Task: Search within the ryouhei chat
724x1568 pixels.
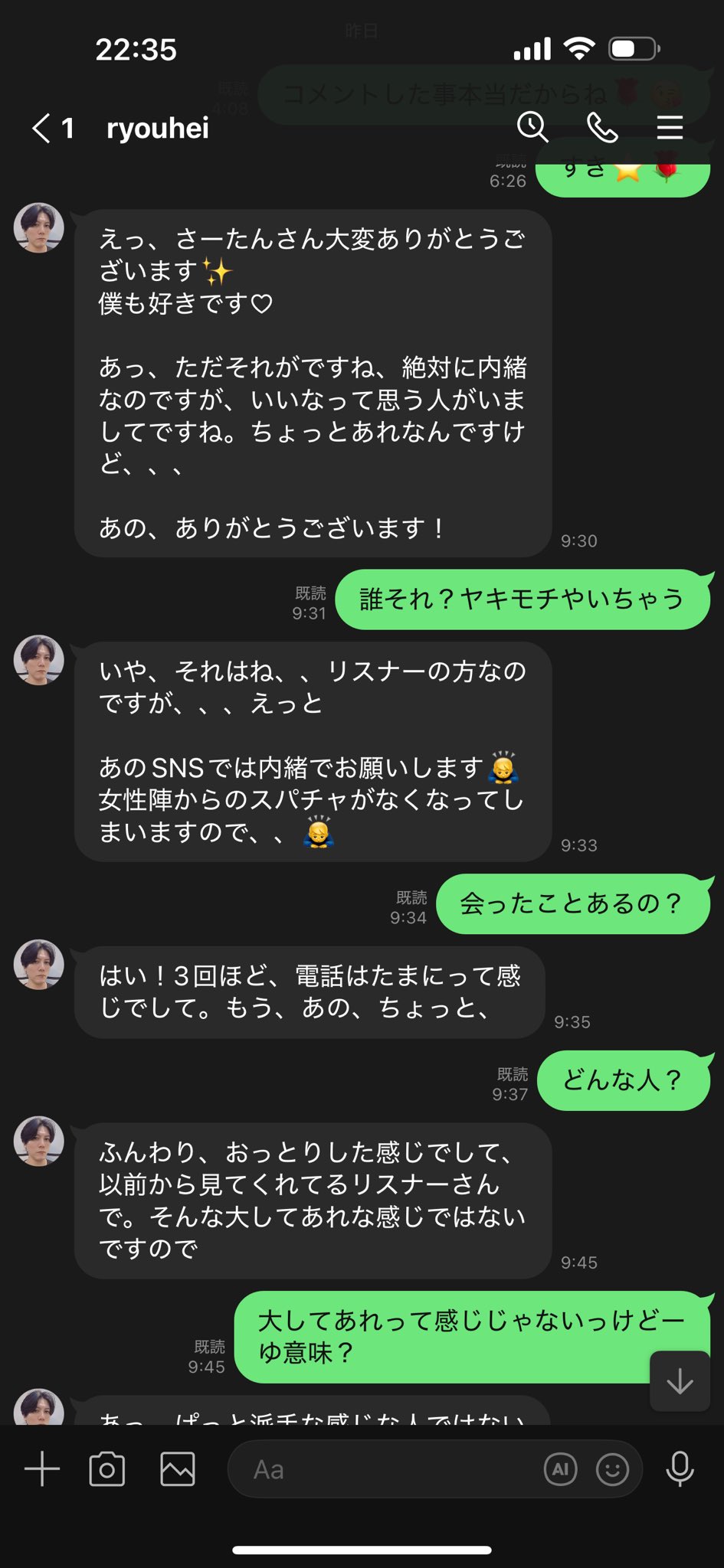Action: pos(532,127)
